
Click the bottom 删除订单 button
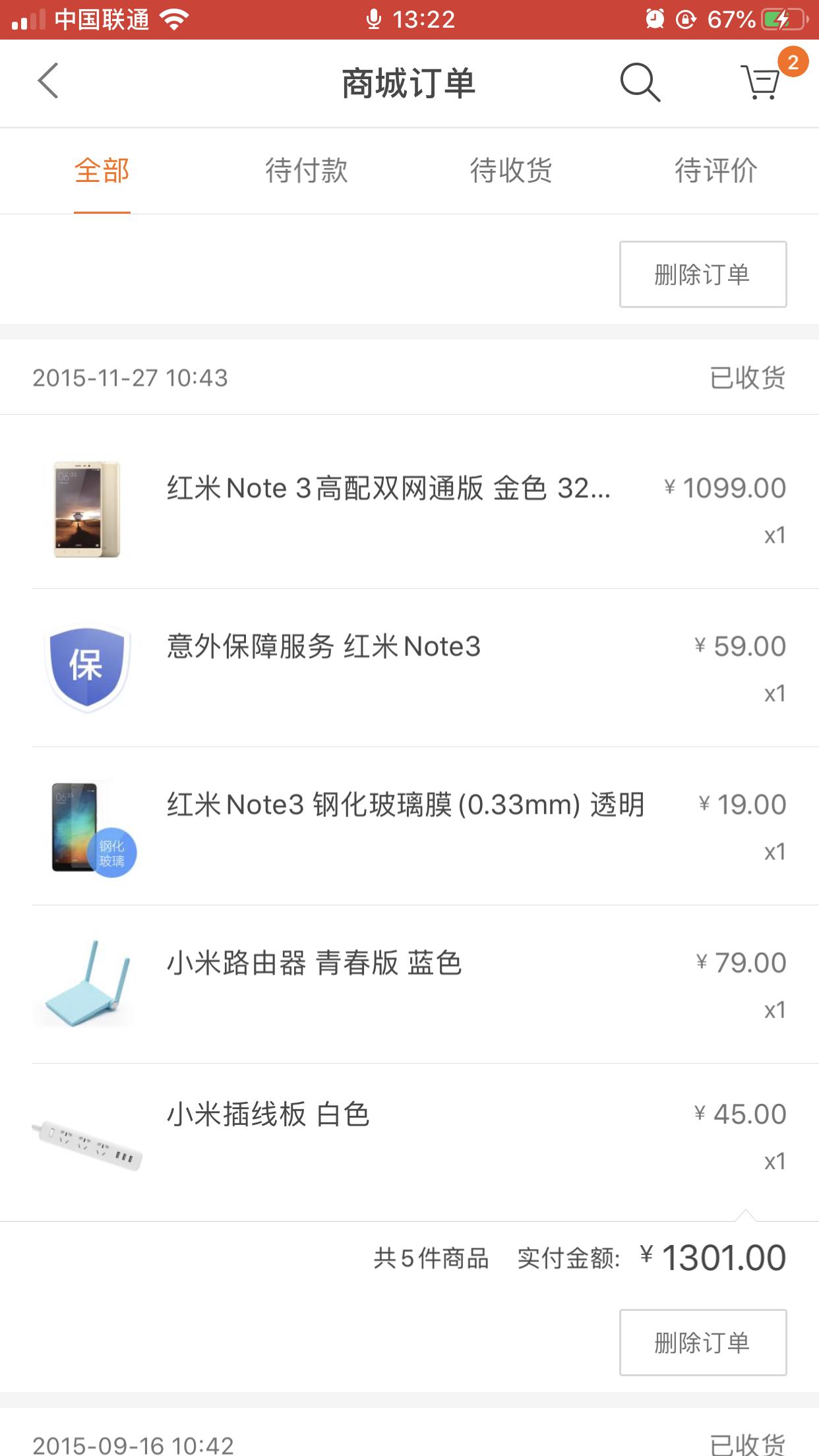702,1343
